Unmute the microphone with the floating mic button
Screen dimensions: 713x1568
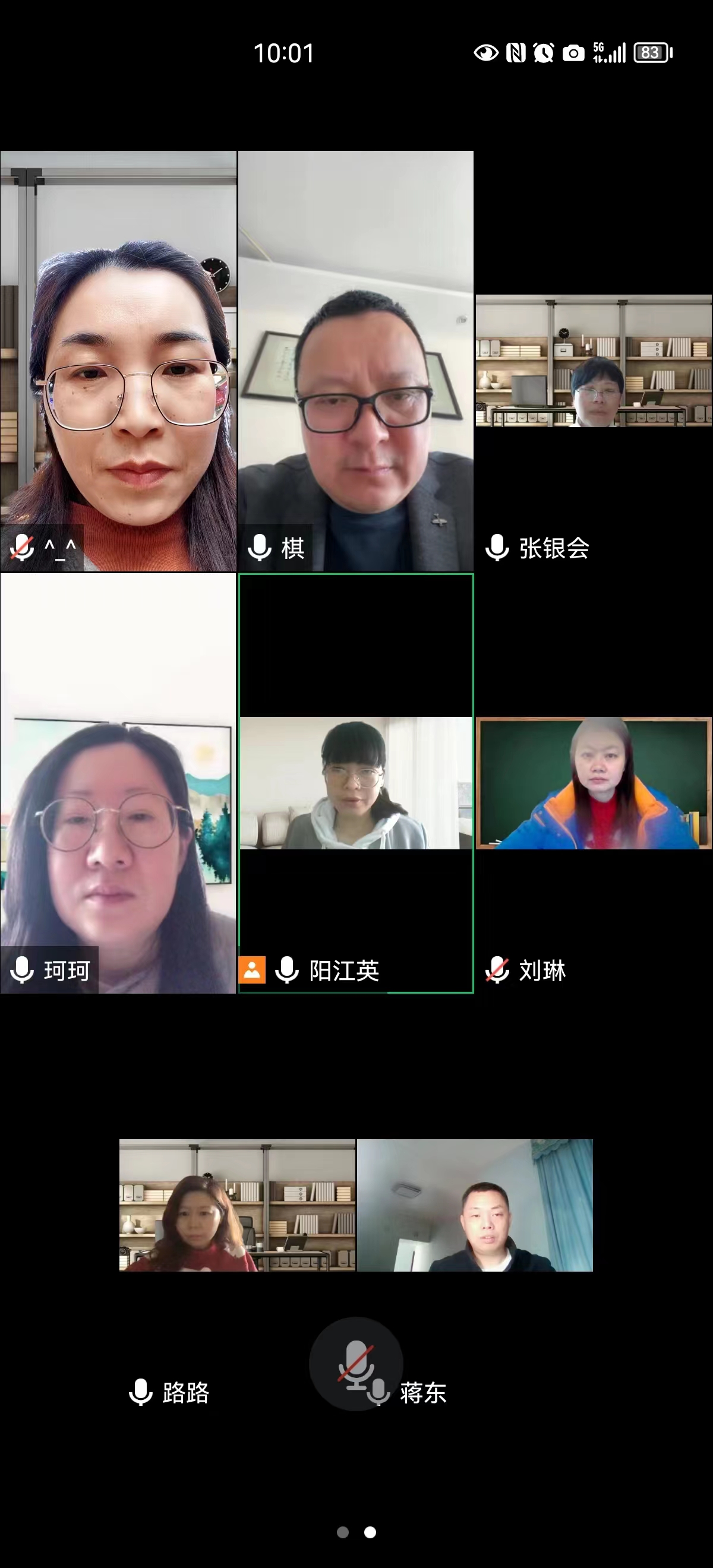(355, 1364)
